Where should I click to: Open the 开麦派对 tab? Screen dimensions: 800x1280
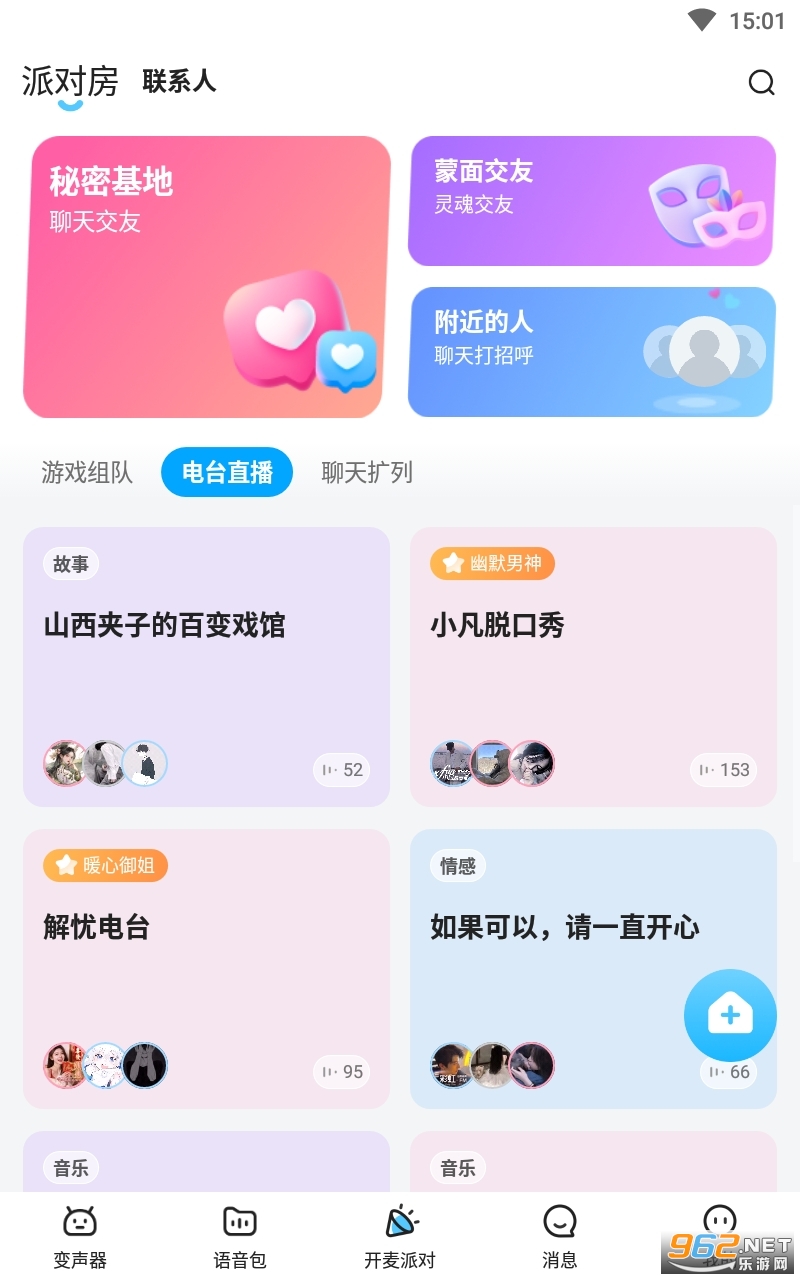(400, 1236)
